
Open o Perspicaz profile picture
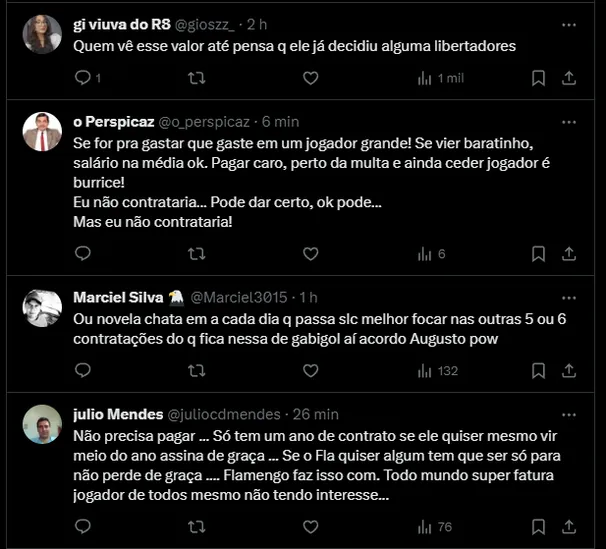[x=42, y=132]
